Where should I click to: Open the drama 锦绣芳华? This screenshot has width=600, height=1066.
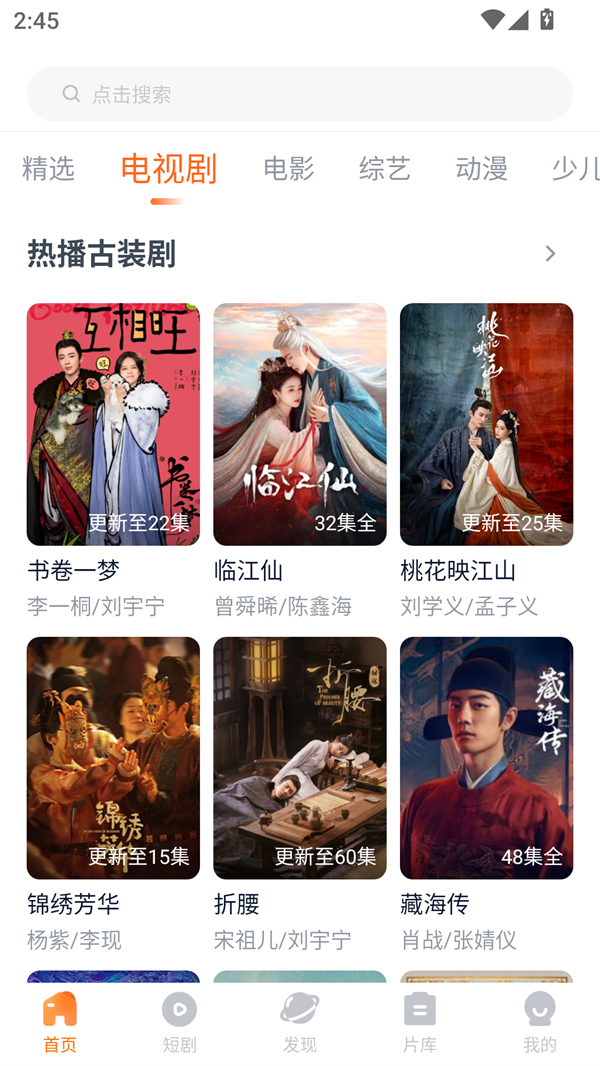pyautogui.click(x=113, y=758)
